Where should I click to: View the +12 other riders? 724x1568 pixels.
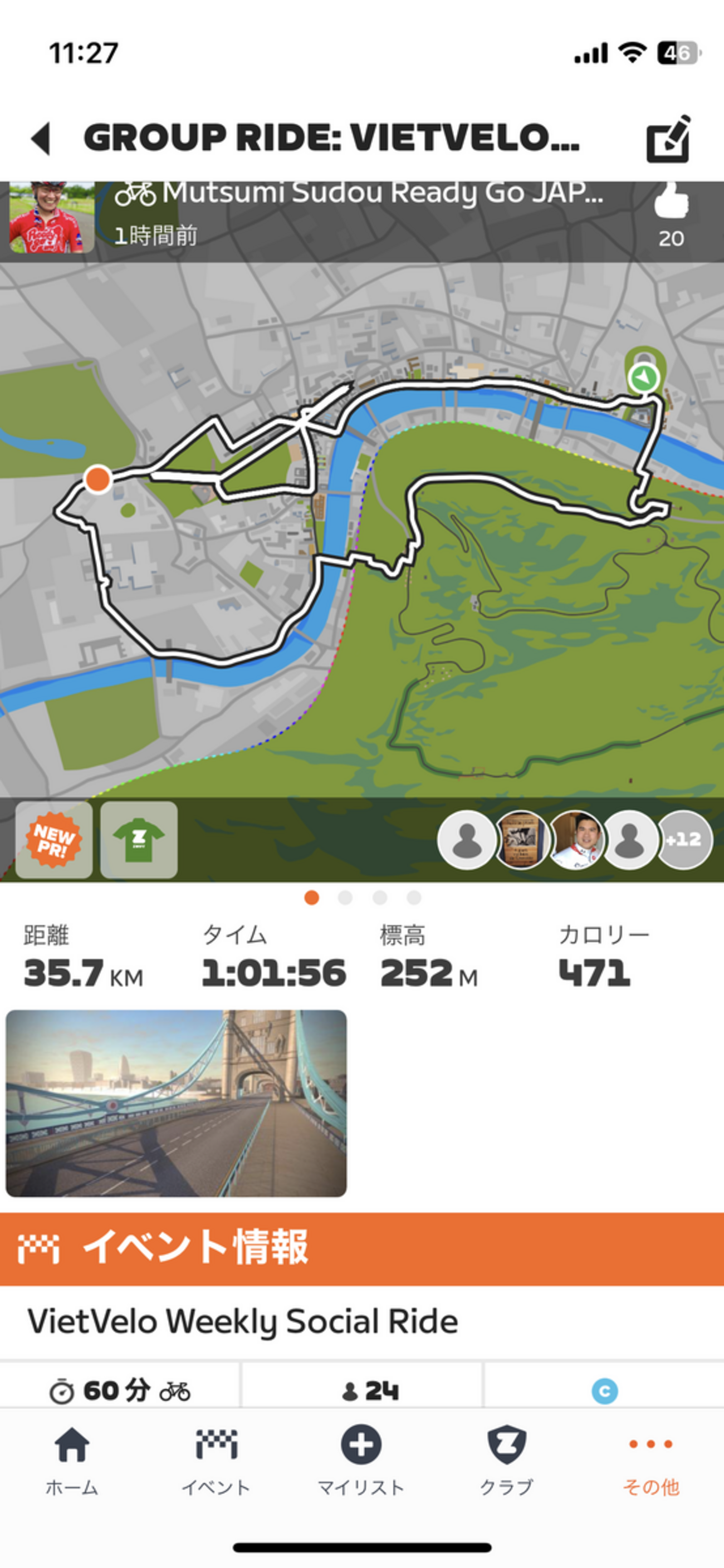(x=684, y=840)
